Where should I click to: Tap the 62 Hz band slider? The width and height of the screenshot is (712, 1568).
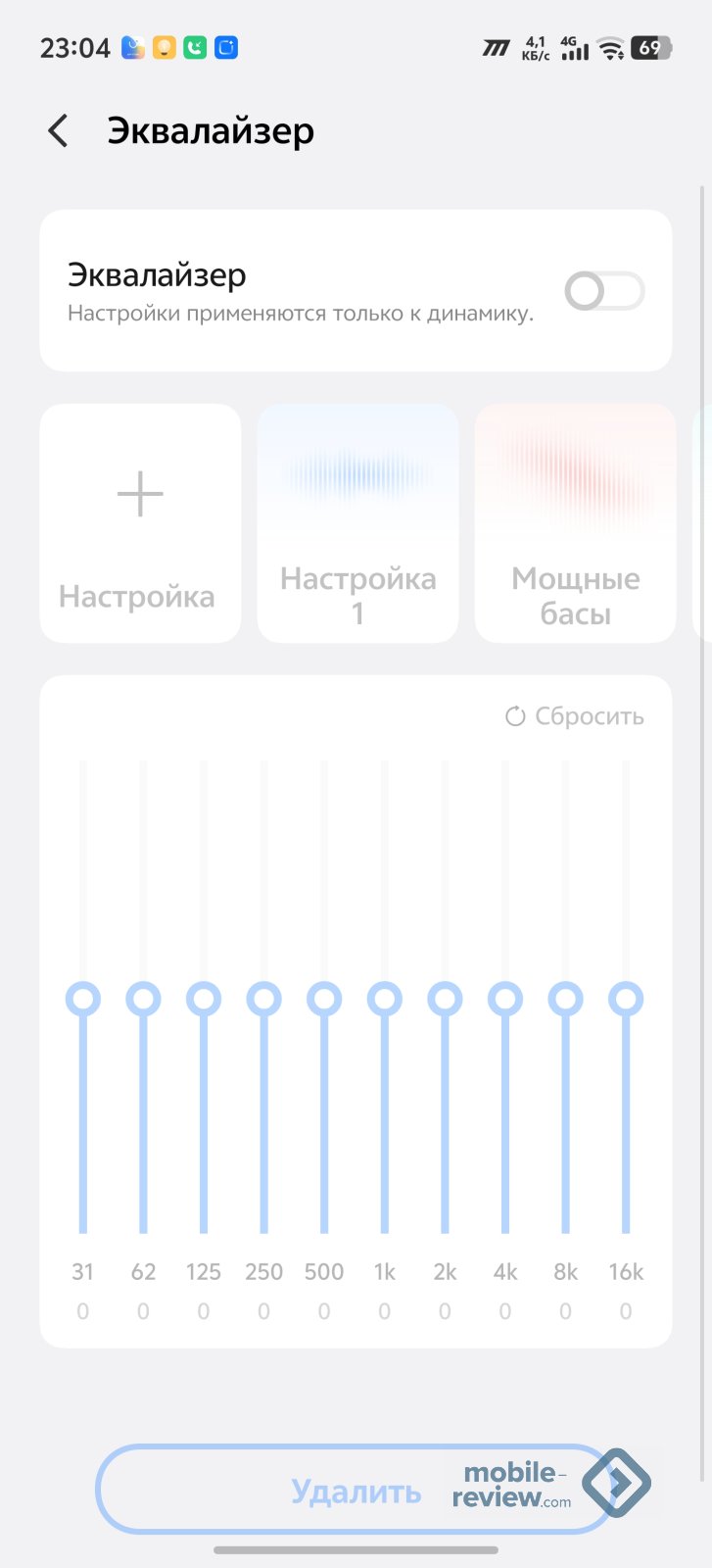coord(143,1000)
